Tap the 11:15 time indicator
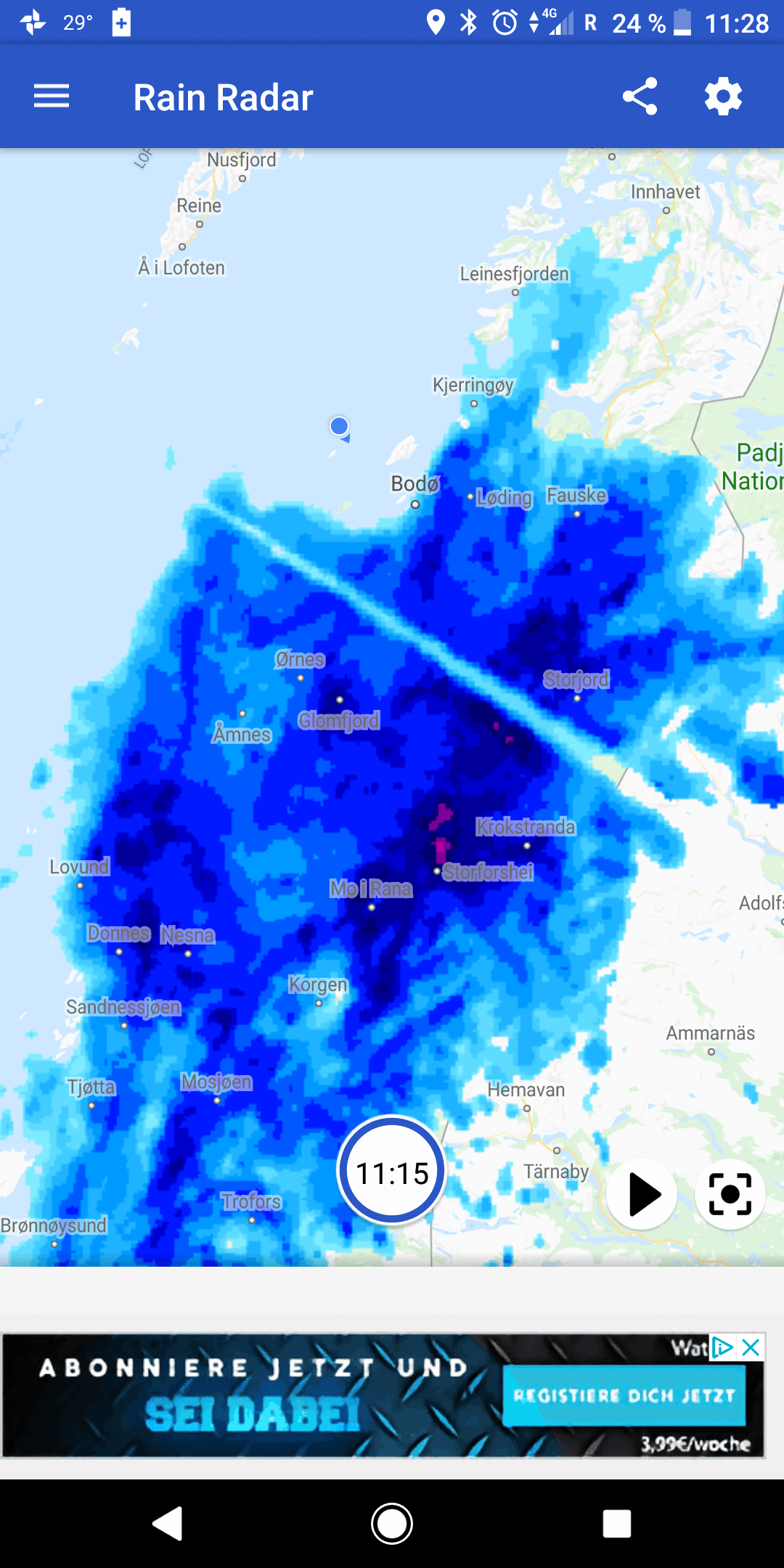Screen dimensions: 784x1568 392,1170
